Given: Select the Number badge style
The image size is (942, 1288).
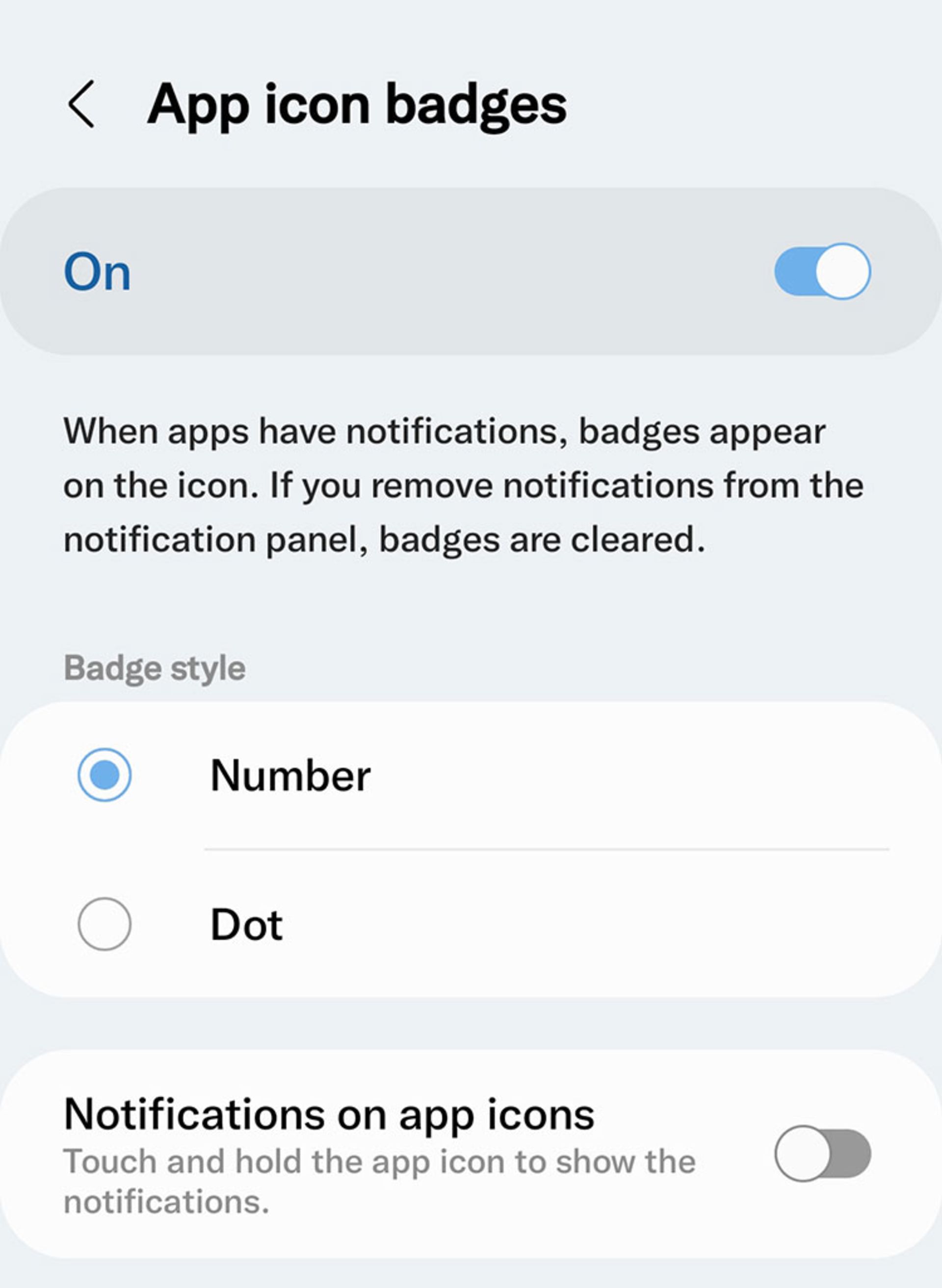Looking at the screenshot, I should pyautogui.click(x=105, y=775).
